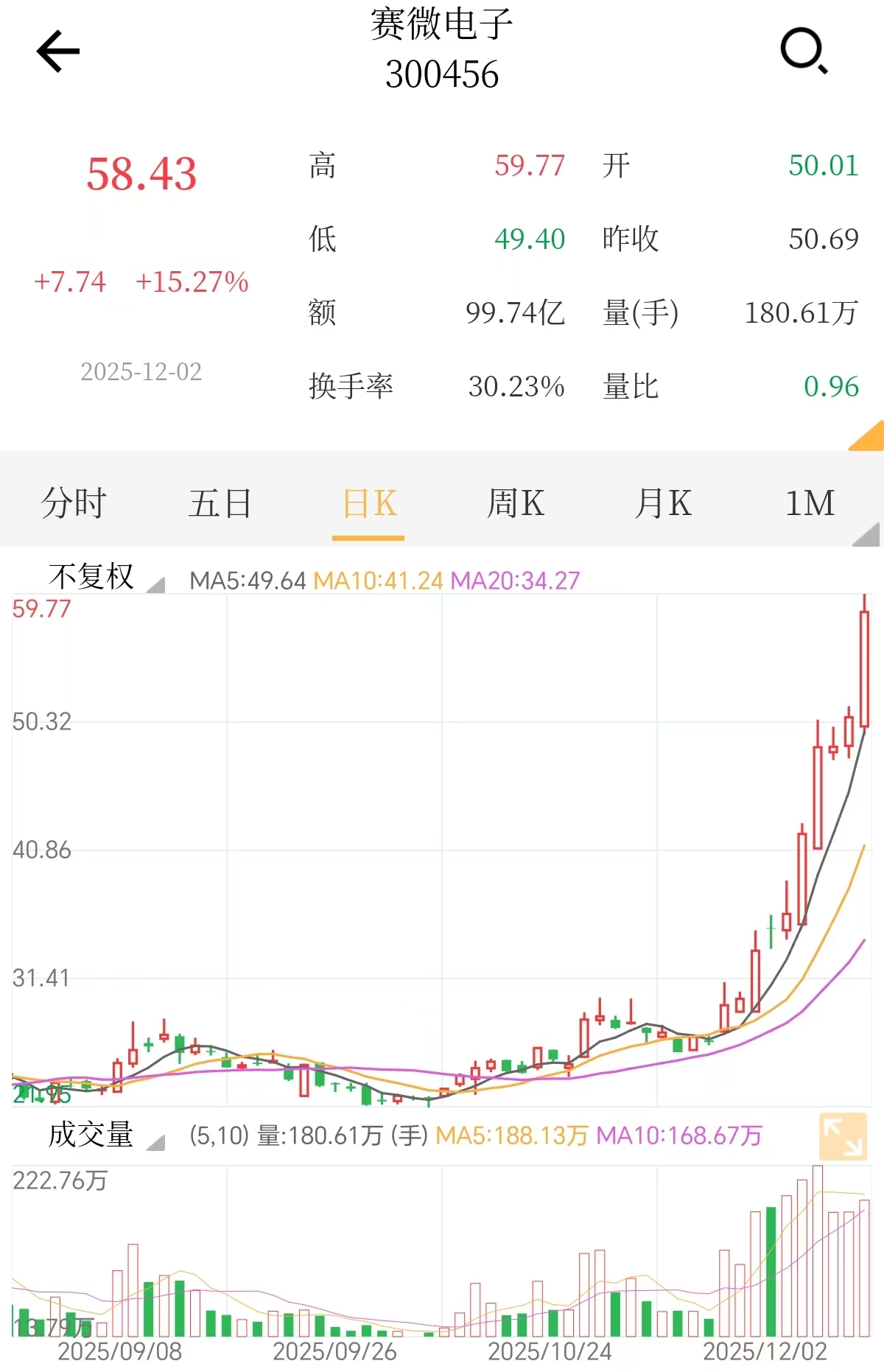Viewport: 884px width, 1372px height.
Task: Switch to the 五日 chart tab
Action: click(x=220, y=504)
